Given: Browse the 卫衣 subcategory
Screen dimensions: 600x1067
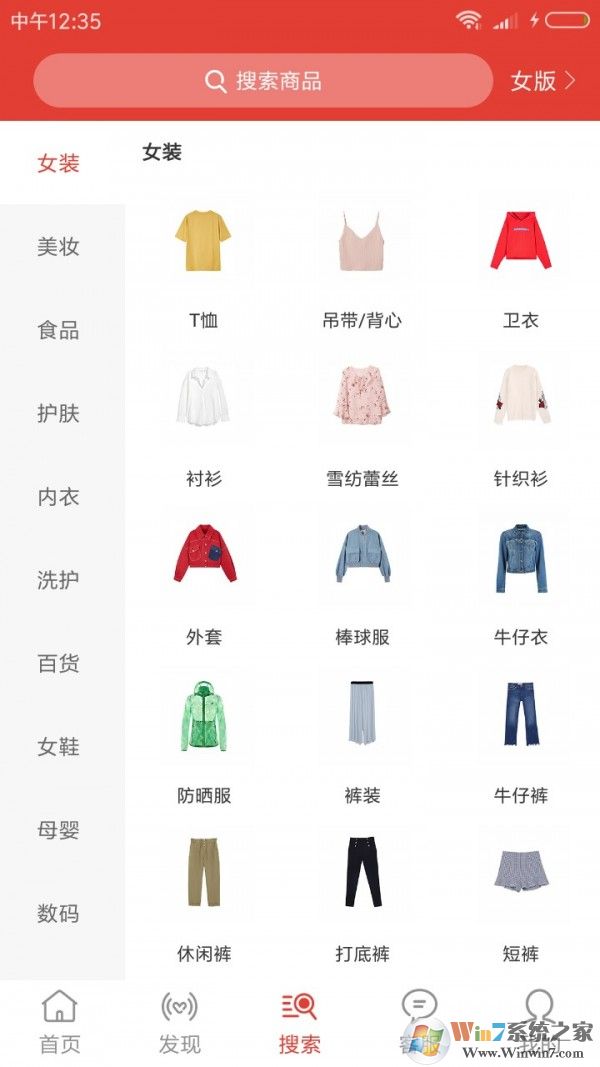Looking at the screenshot, I should point(520,263).
